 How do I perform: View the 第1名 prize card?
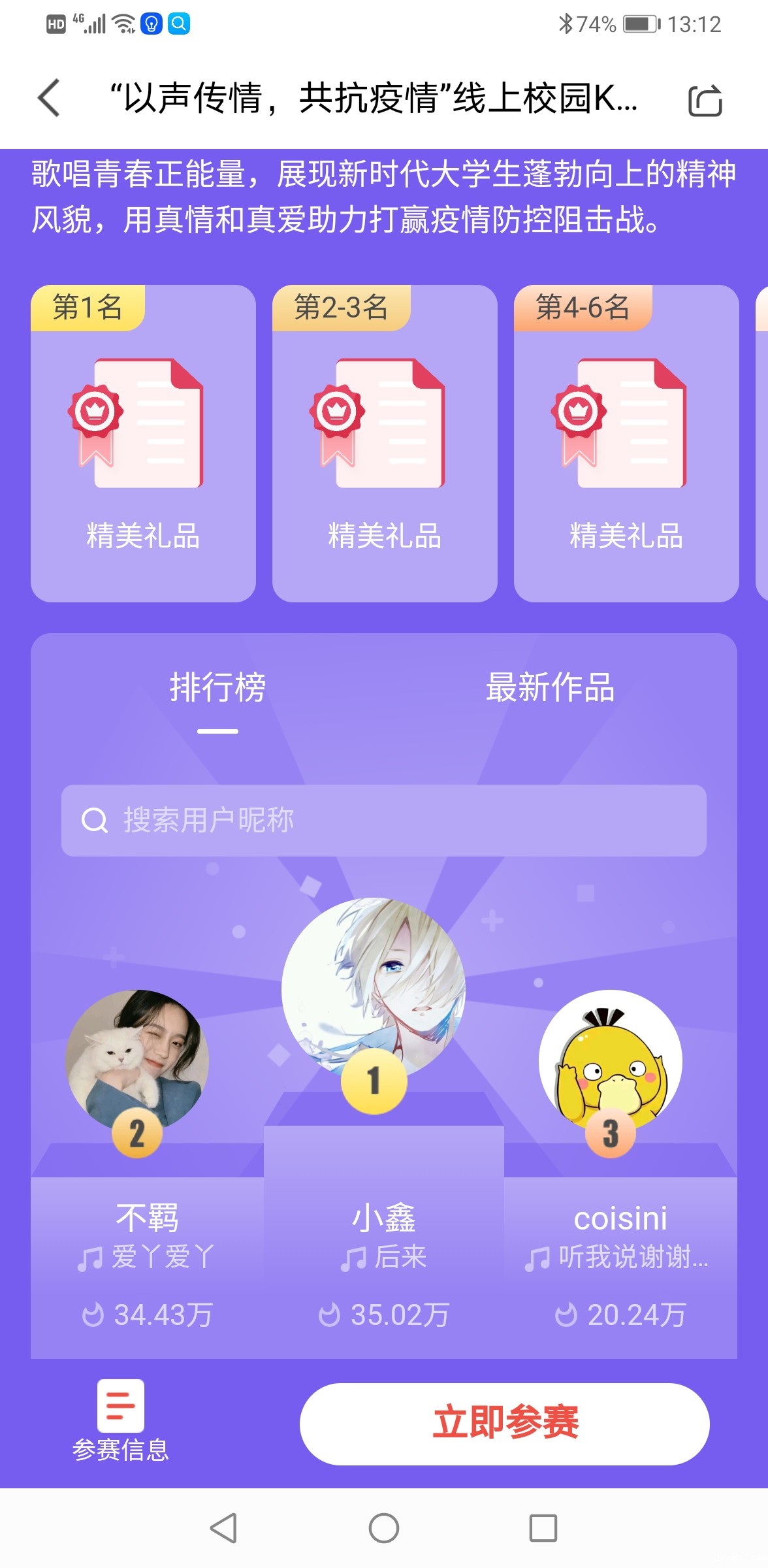click(143, 443)
